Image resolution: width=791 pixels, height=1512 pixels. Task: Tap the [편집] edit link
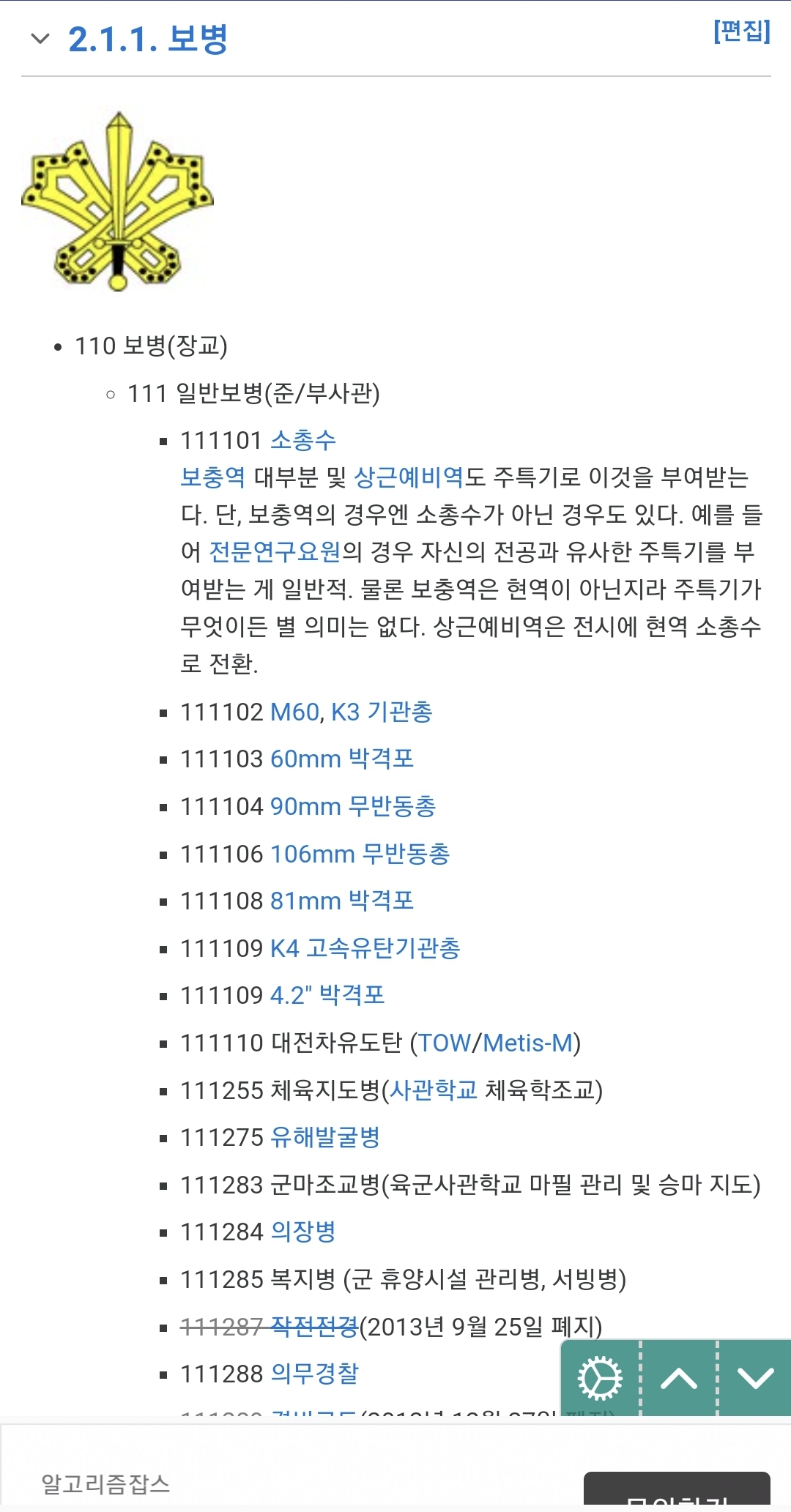(742, 31)
